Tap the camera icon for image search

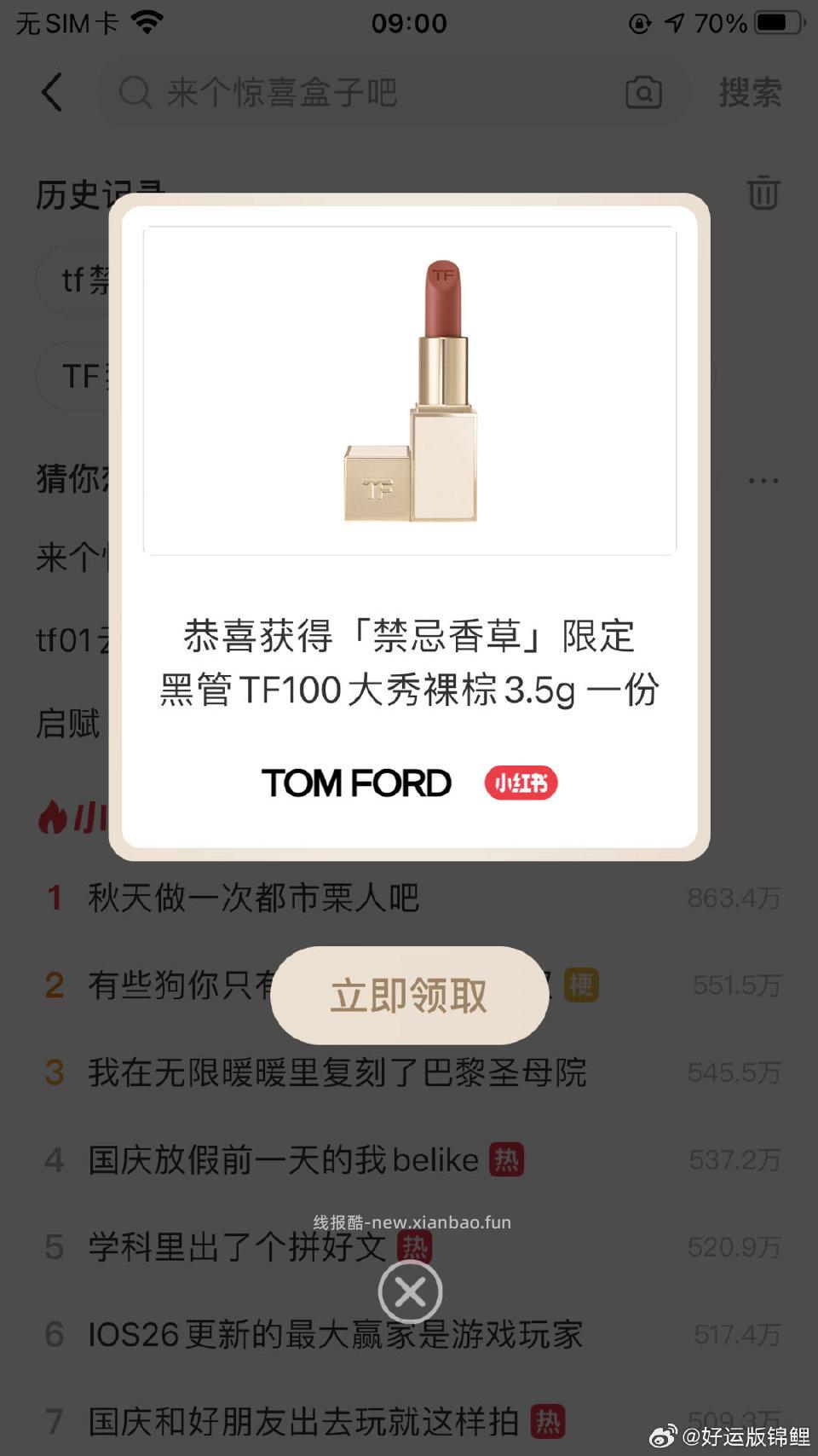pos(645,94)
